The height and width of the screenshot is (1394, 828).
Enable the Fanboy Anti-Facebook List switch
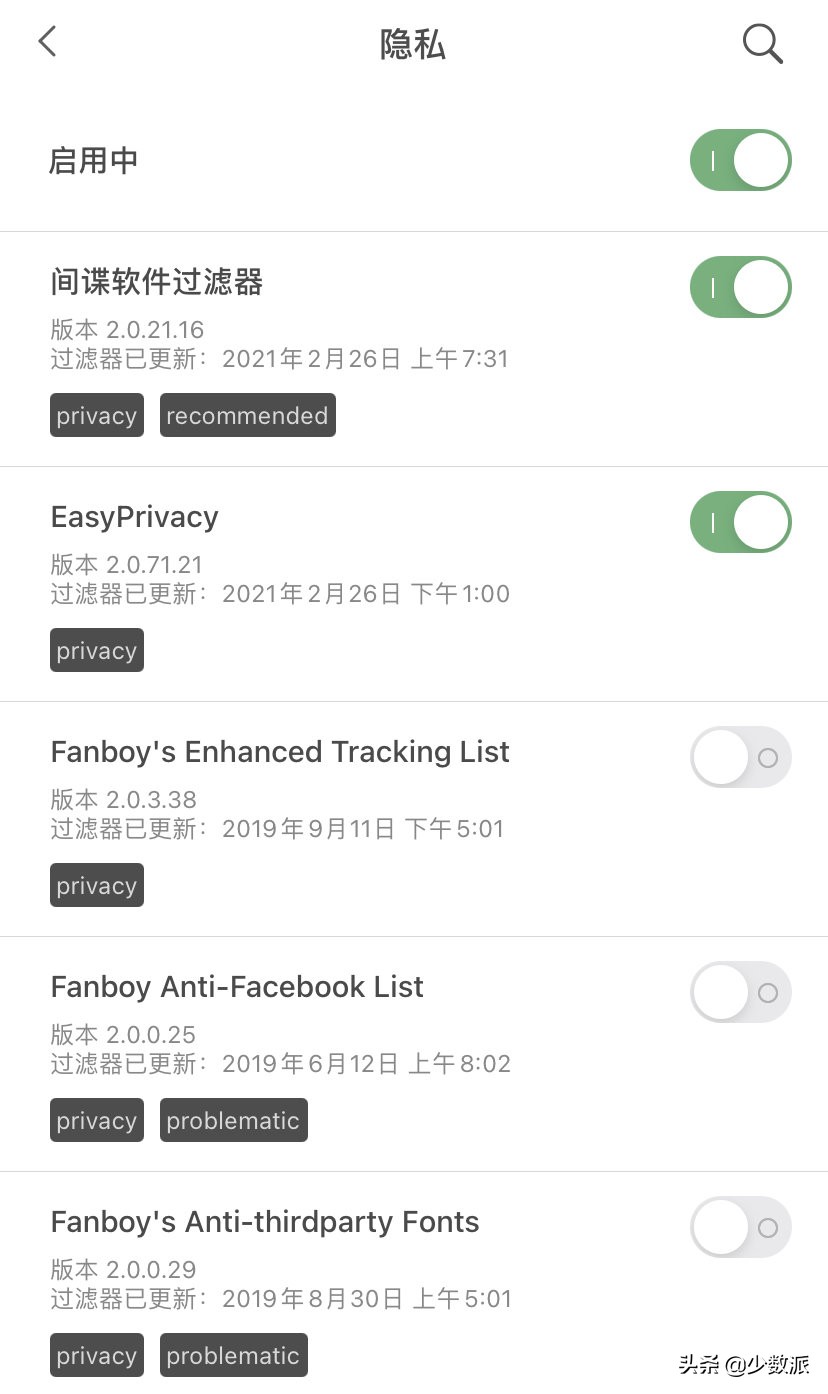coord(740,992)
